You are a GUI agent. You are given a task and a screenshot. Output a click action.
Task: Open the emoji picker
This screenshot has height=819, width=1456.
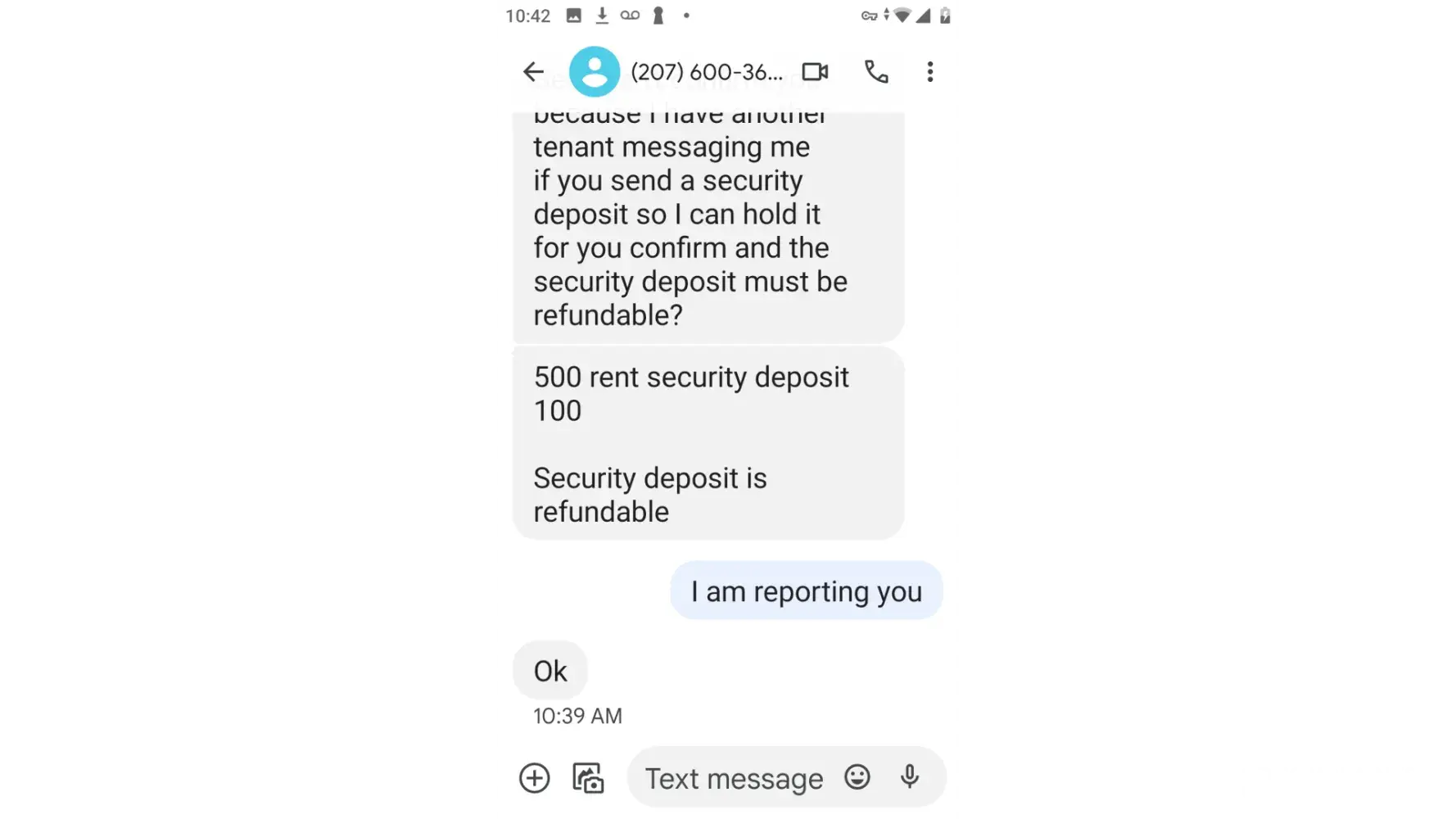pyautogui.click(x=857, y=777)
